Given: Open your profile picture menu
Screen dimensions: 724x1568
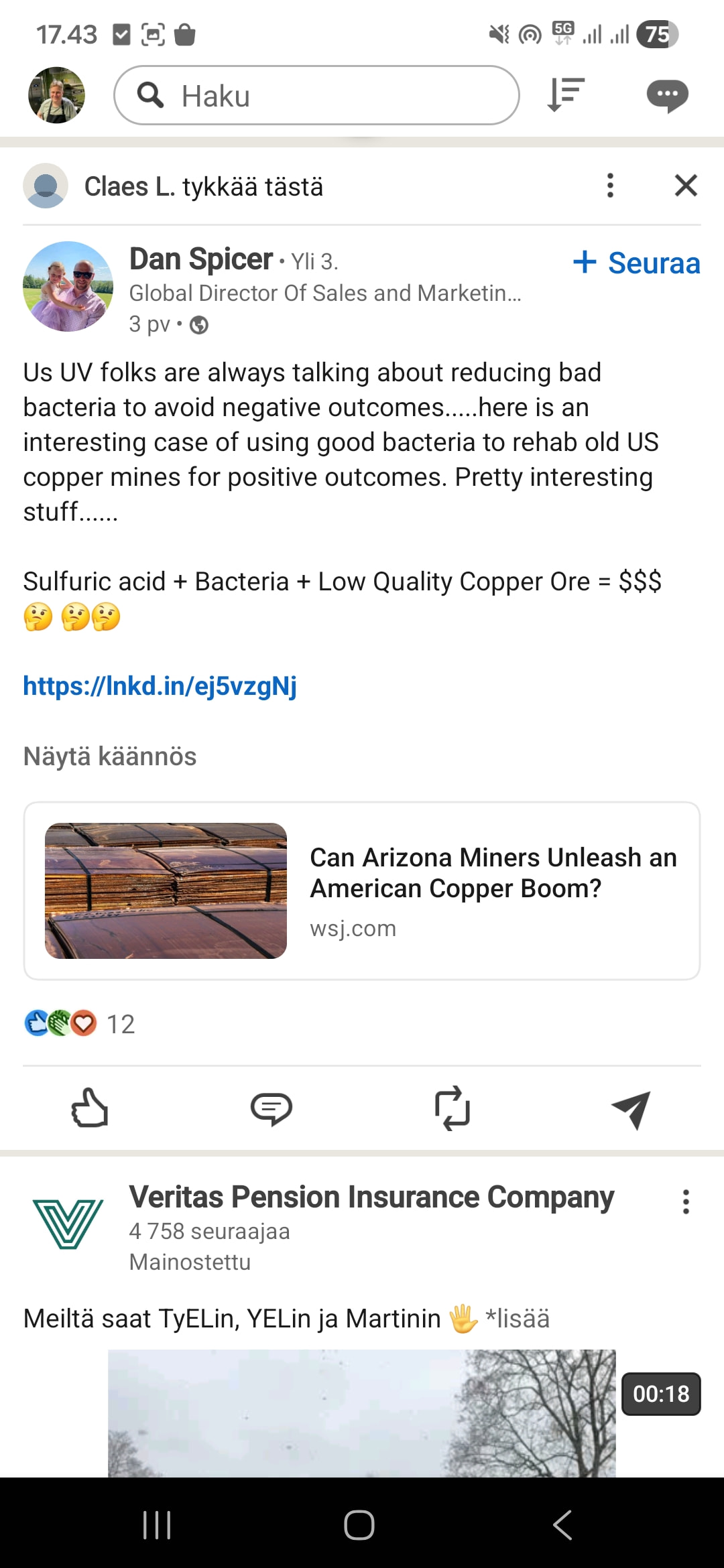Looking at the screenshot, I should point(56,95).
